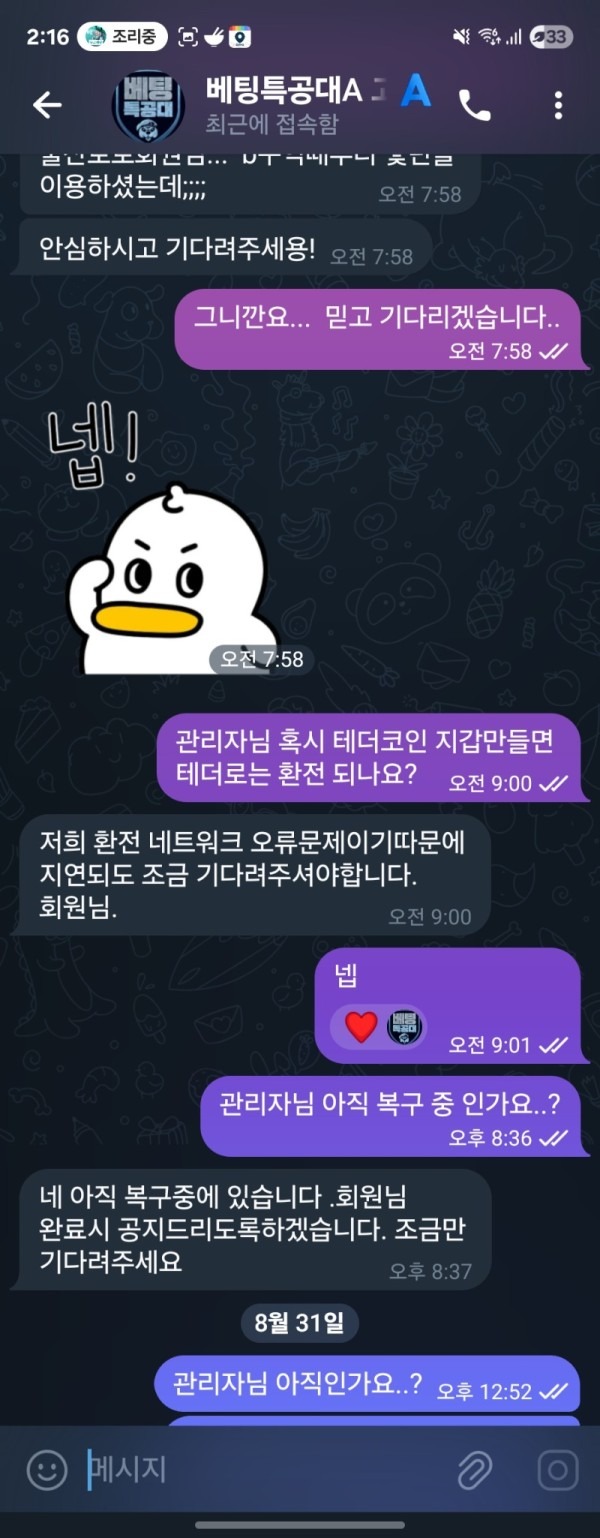Start a voice call
Viewport: 600px width, 1538px height.
(x=474, y=105)
